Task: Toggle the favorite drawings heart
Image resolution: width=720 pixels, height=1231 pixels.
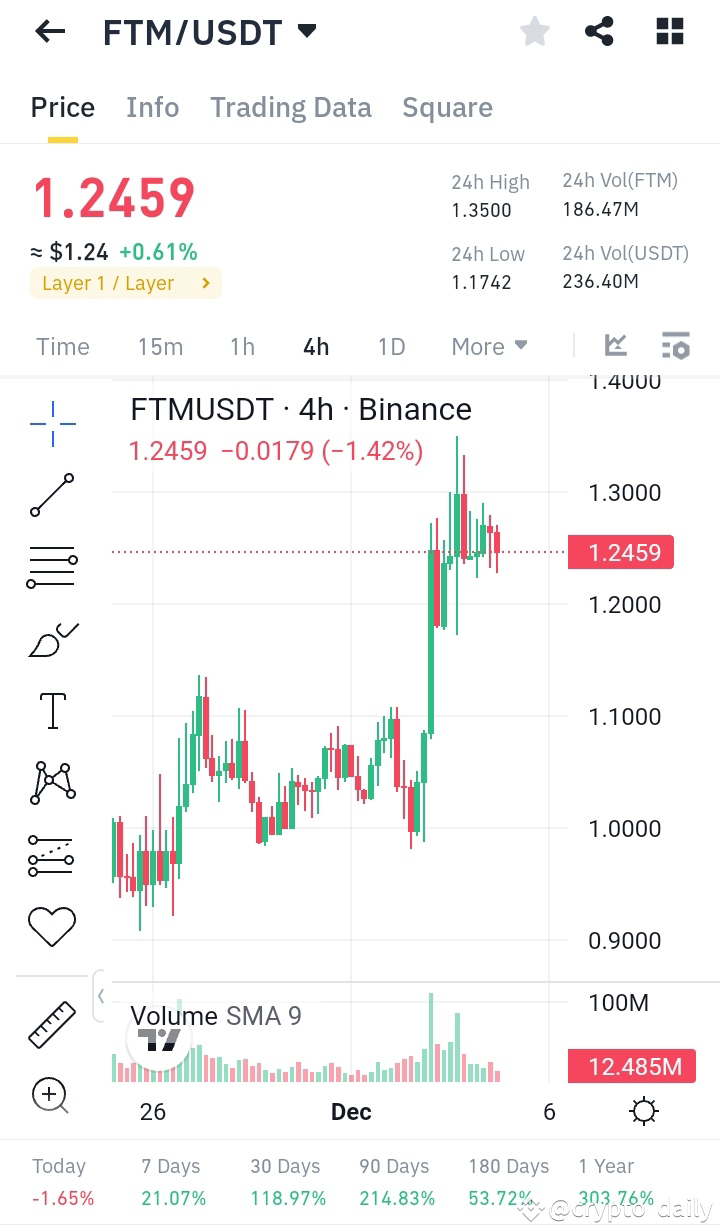Action: point(51,926)
